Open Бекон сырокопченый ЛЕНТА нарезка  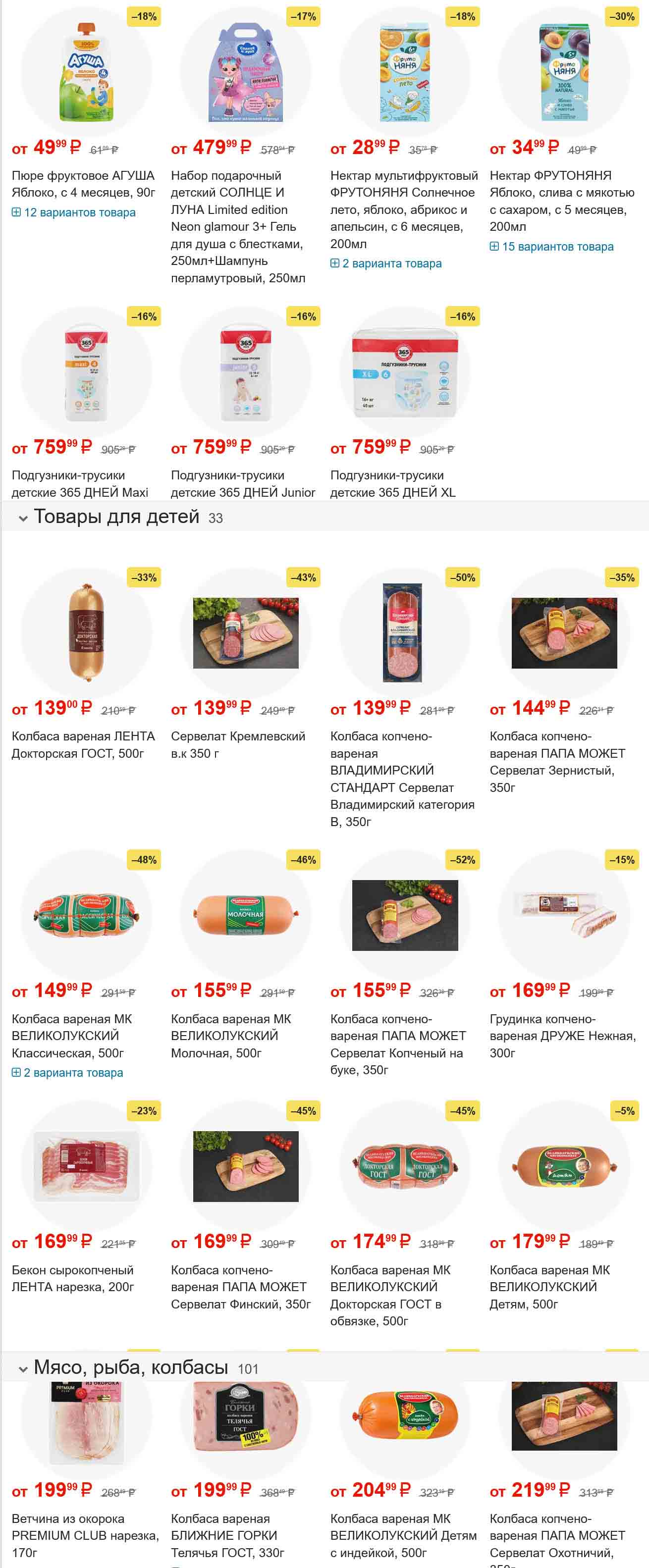[72, 1278]
